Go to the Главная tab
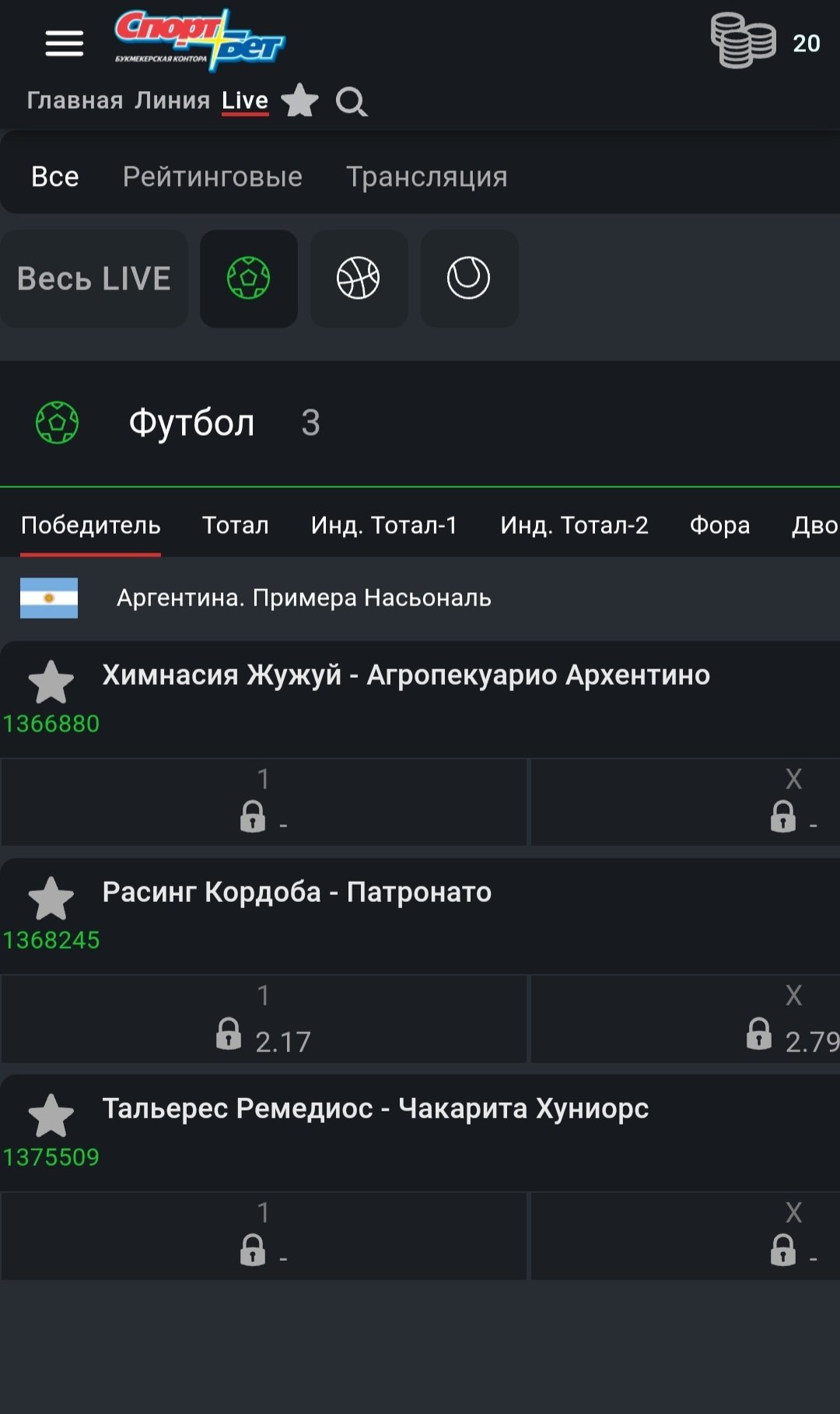This screenshot has width=840, height=1414. point(75,100)
